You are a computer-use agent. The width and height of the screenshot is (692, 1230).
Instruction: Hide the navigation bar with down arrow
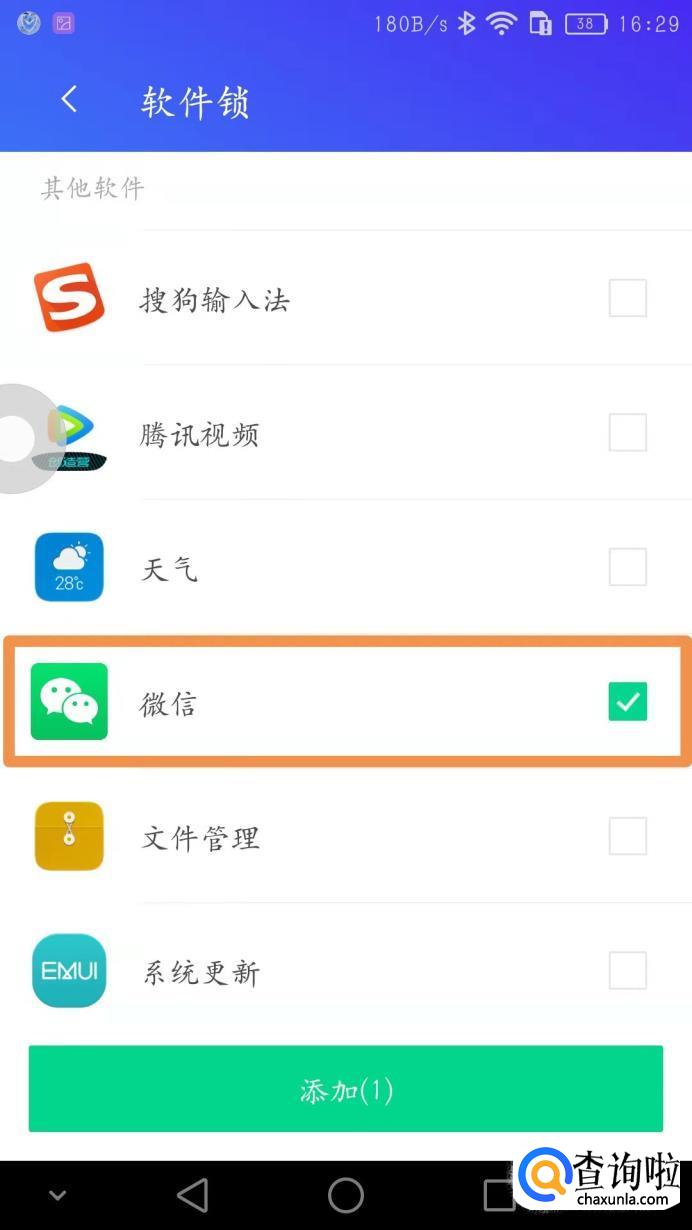click(57, 1195)
